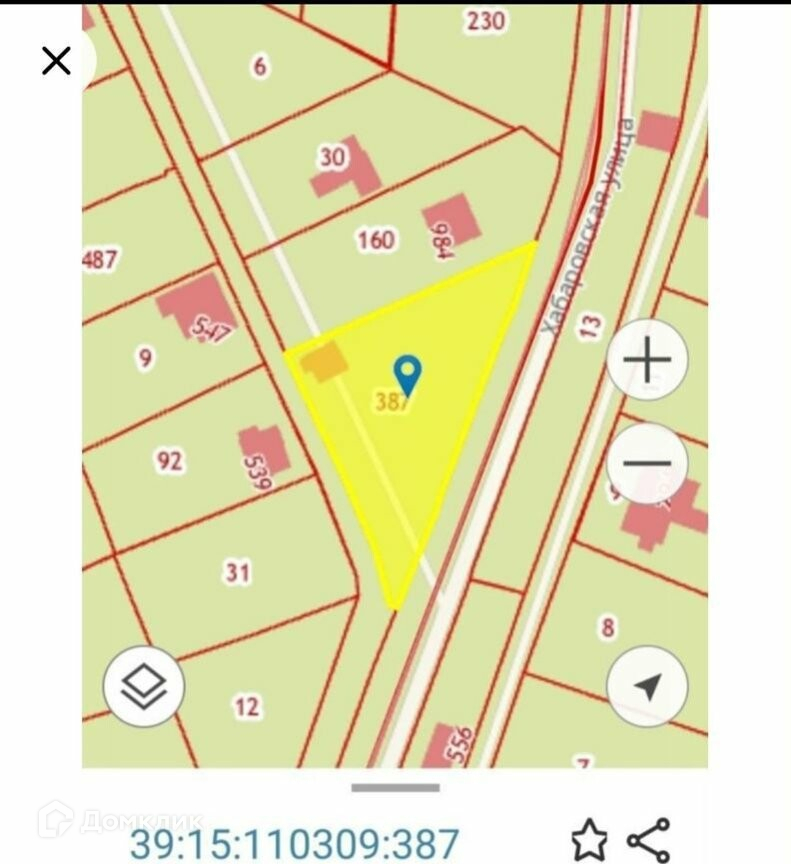Share this cadastral parcel
Image resolution: width=791 pixels, height=864 pixels.
point(648,841)
